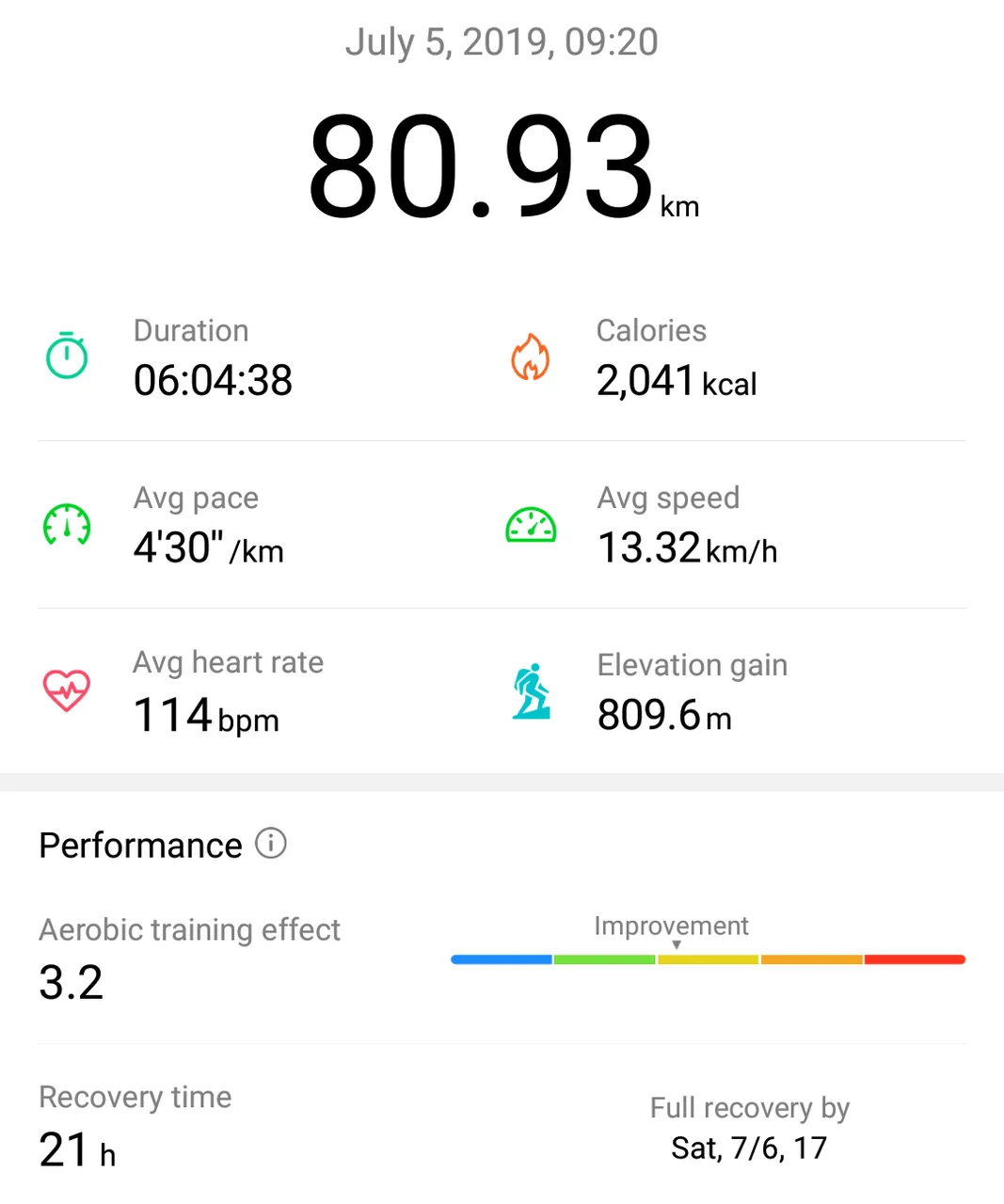
Task: Tap the Full recovery by label
Action: [x=748, y=1109]
